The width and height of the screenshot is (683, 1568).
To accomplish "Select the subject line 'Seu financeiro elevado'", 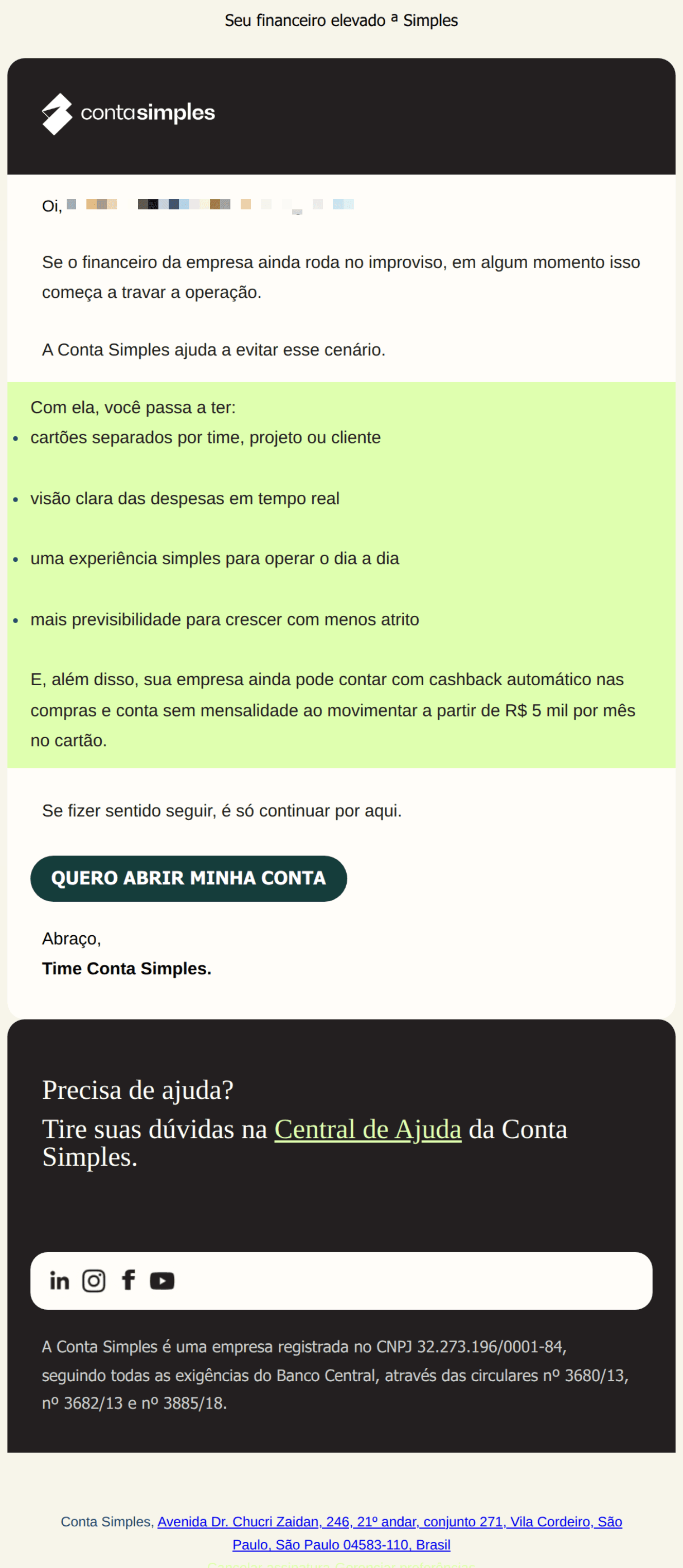I will click(341, 20).
